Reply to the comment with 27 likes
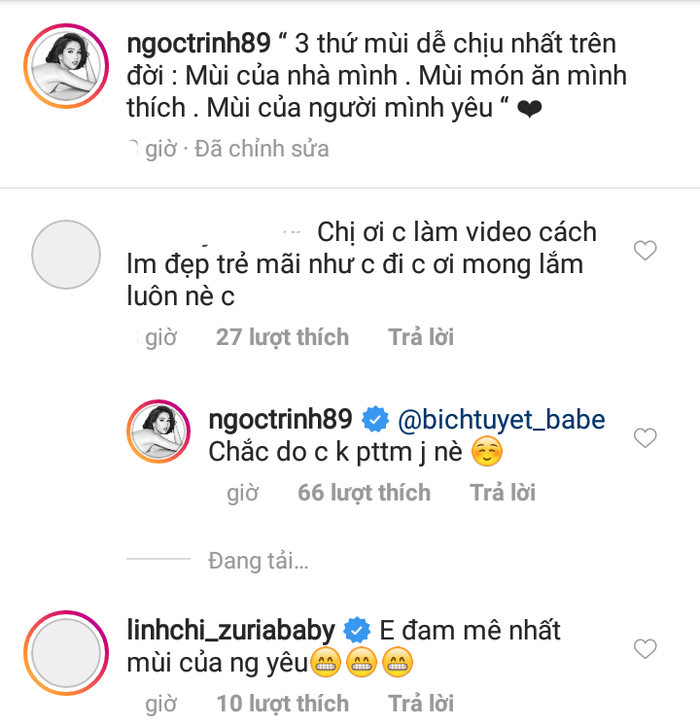This screenshot has height=725, width=700. pyautogui.click(x=421, y=337)
